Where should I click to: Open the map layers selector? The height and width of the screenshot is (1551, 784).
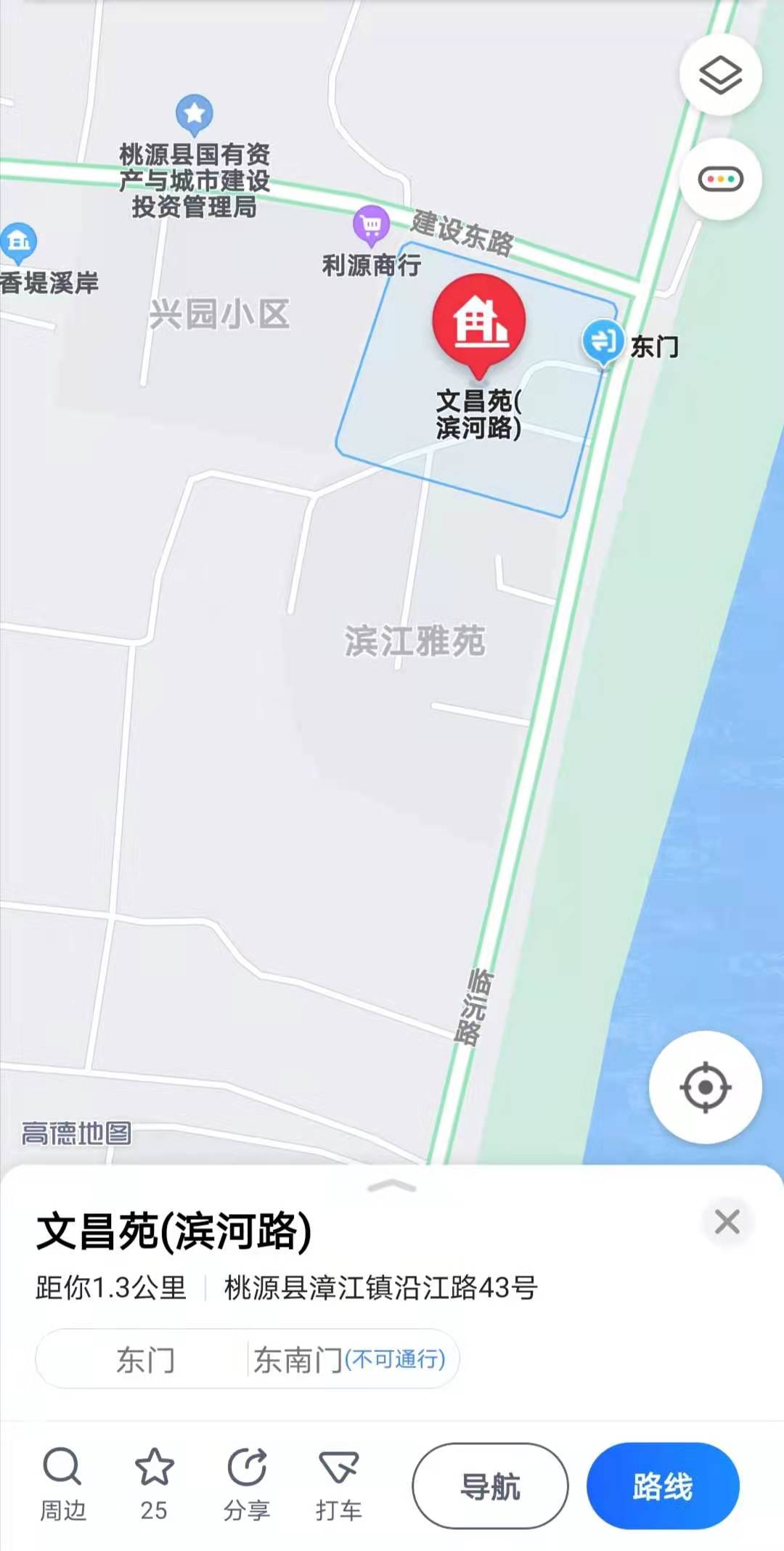pyautogui.click(x=720, y=75)
